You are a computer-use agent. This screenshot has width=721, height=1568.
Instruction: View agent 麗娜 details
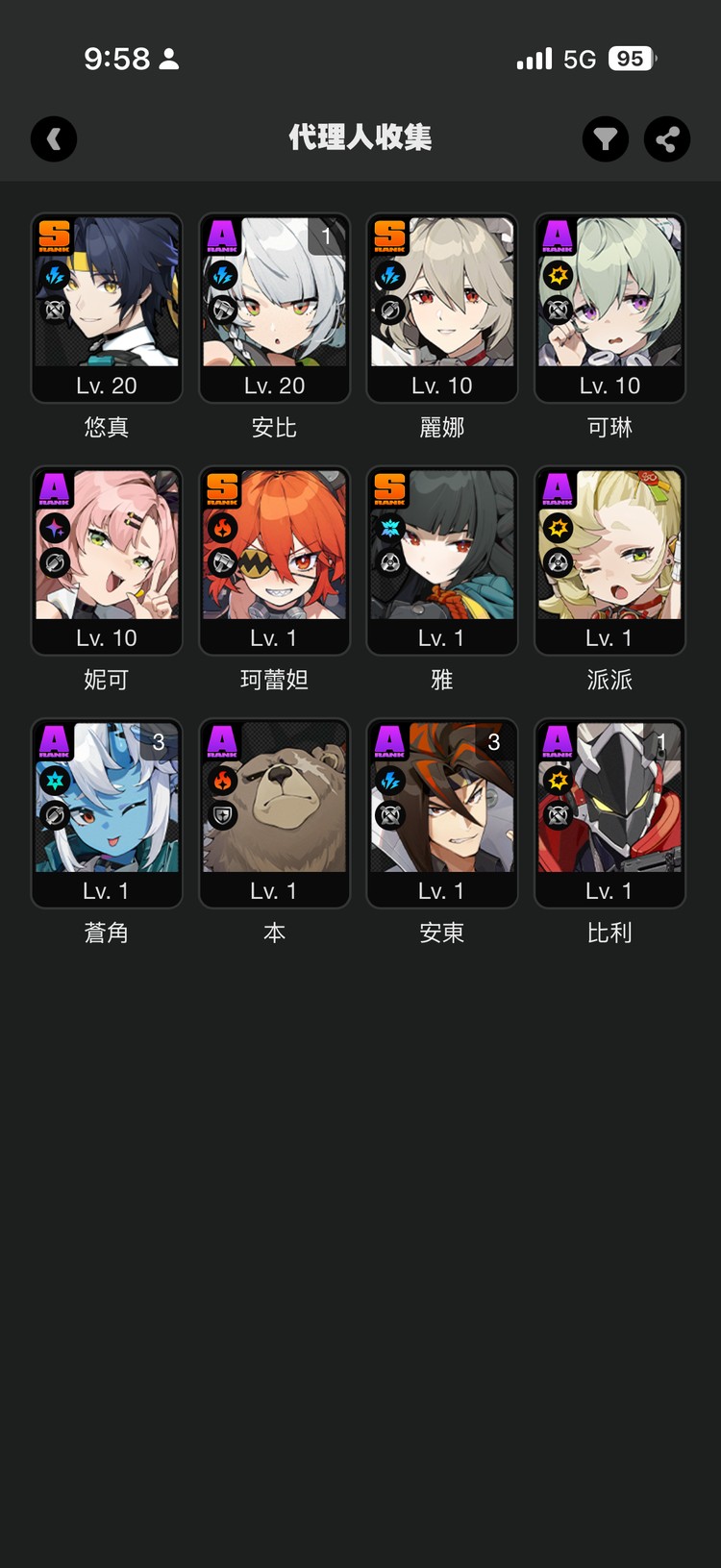pyautogui.click(x=442, y=308)
